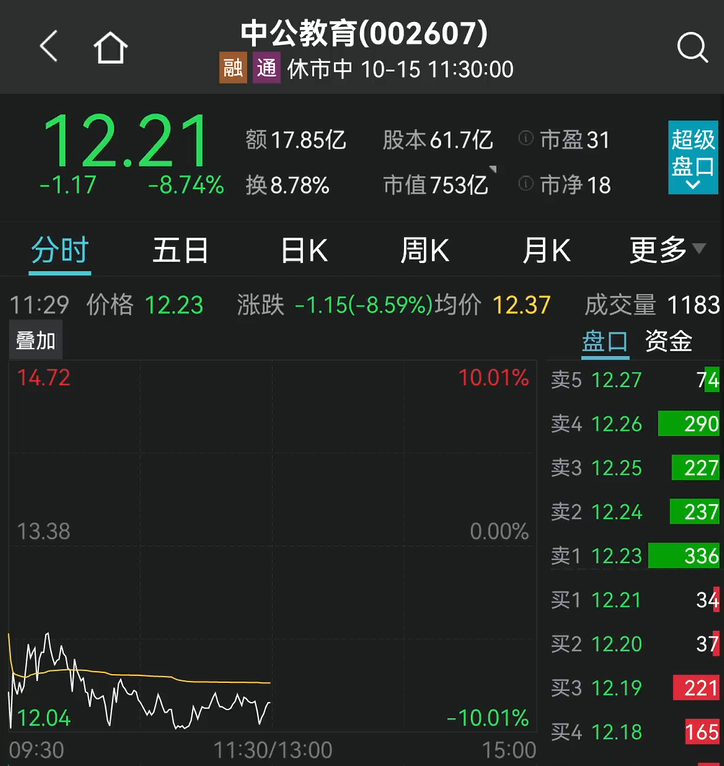
Task: Switch to the 分时 chart tab
Action: [60, 250]
